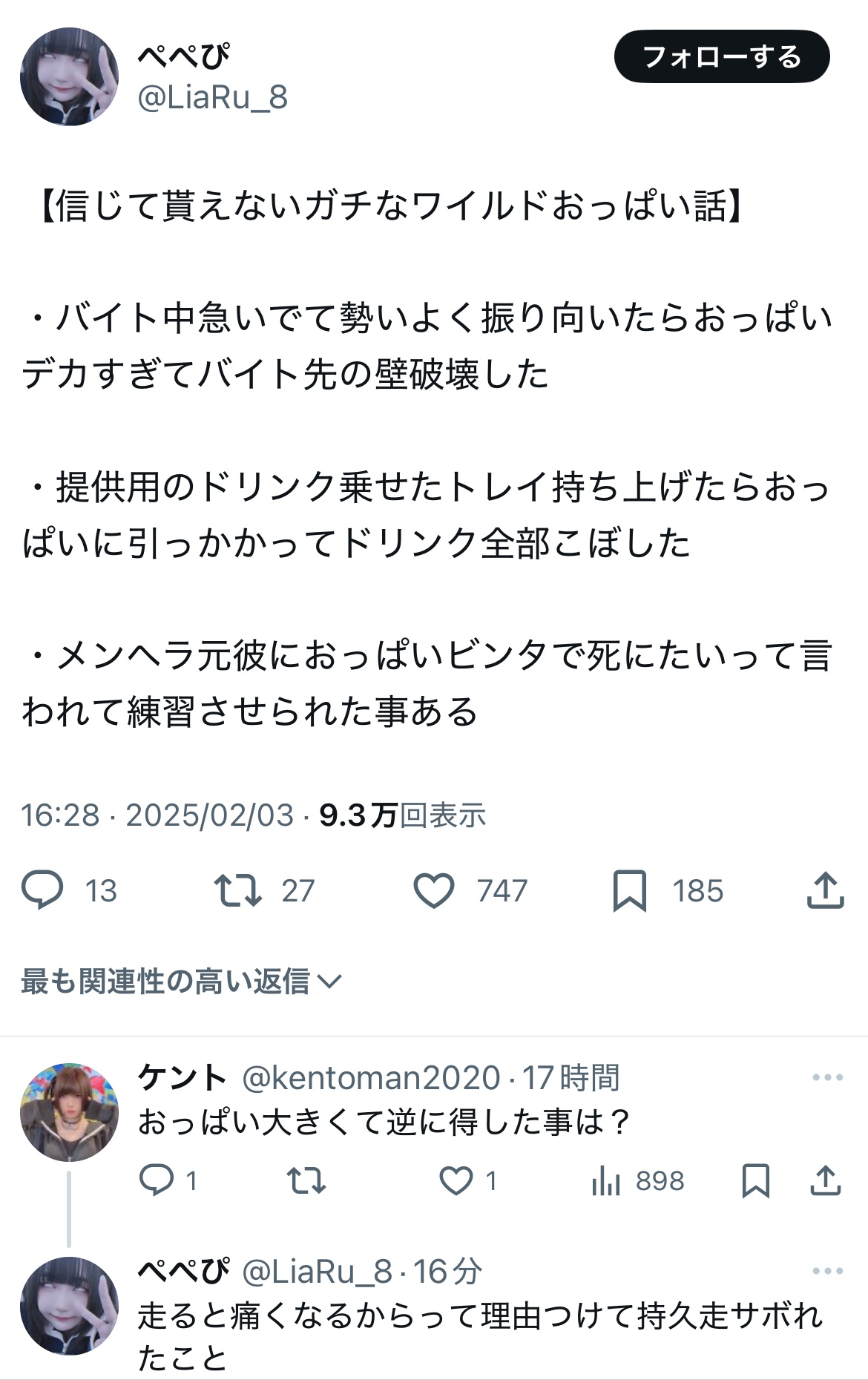Bookmark the main post
This screenshot has height=1380, width=868.
click(x=629, y=890)
